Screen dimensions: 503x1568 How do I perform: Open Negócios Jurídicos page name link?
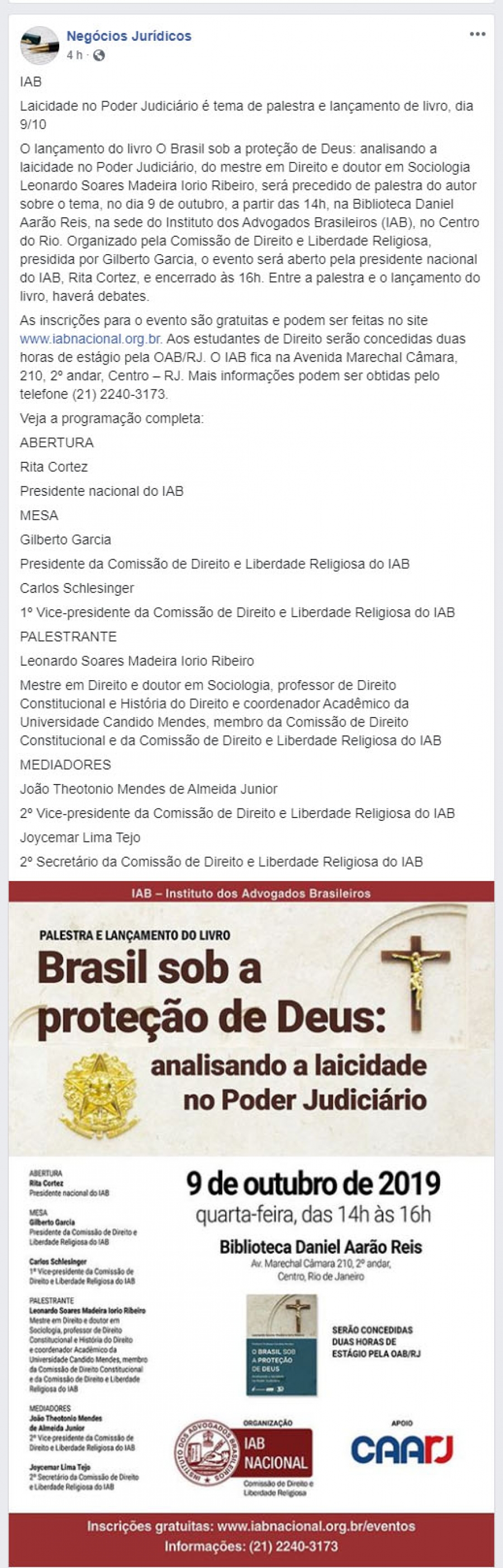click(129, 36)
